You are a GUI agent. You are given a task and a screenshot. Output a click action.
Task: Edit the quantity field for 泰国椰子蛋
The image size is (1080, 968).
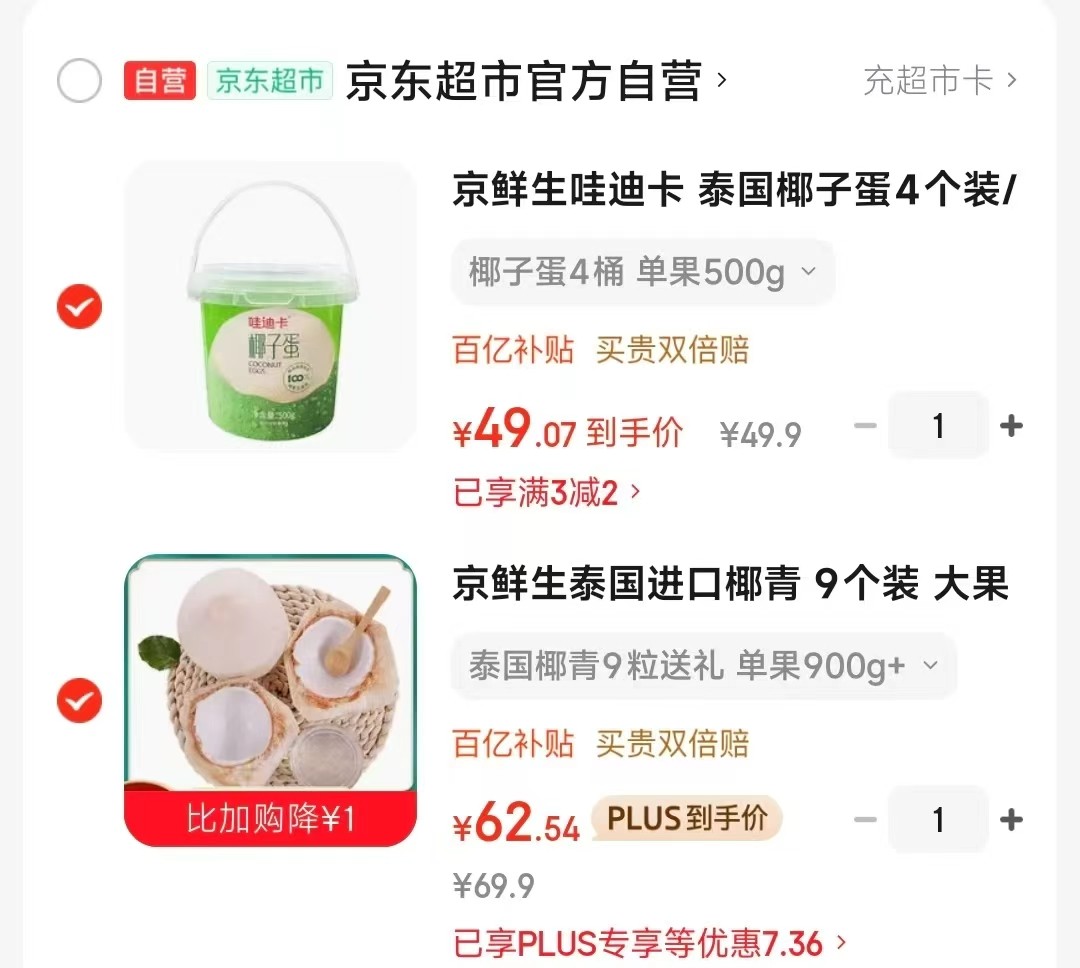coord(938,426)
